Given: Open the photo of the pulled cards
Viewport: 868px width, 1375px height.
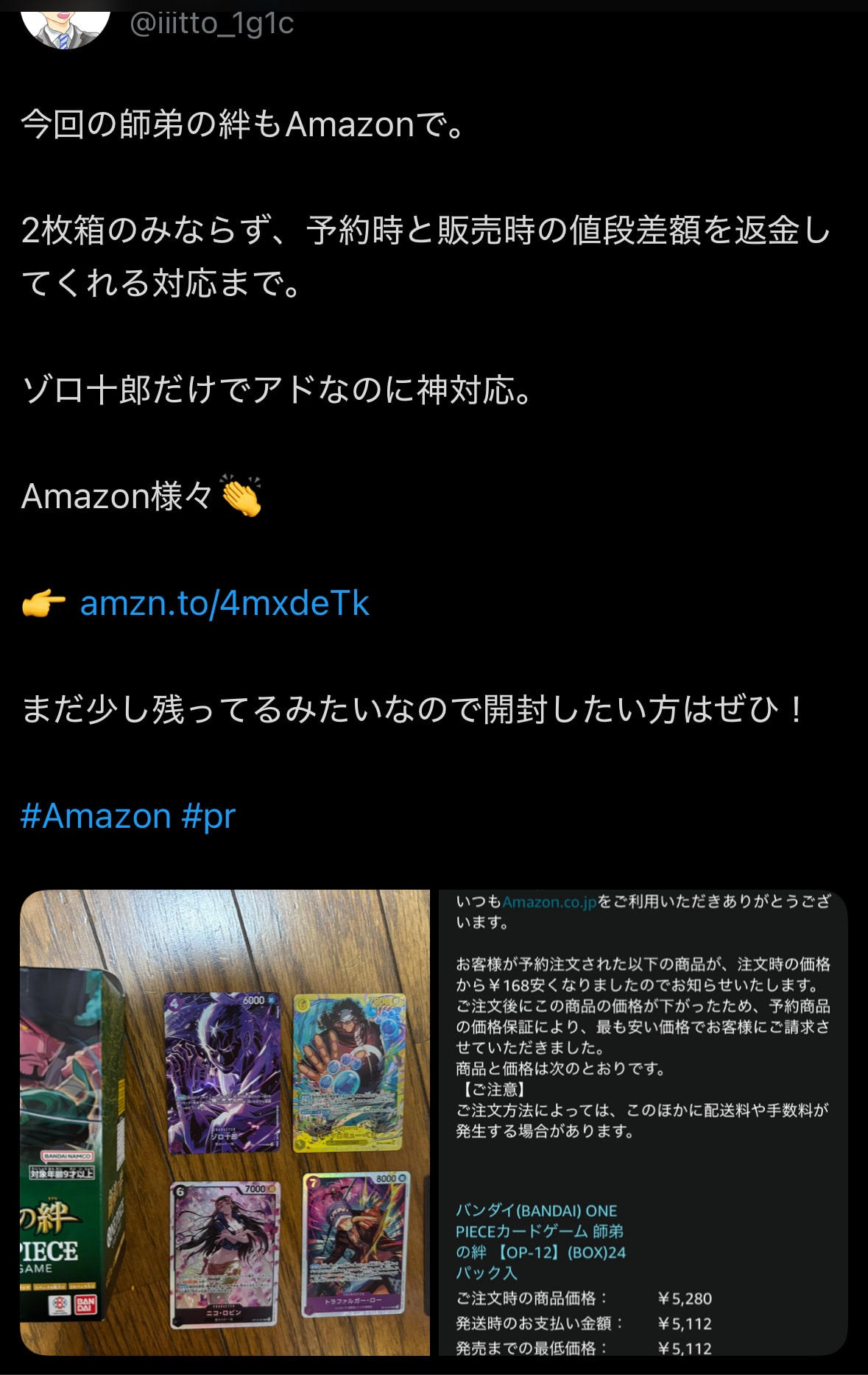Looking at the screenshot, I should pos(225,1122).
